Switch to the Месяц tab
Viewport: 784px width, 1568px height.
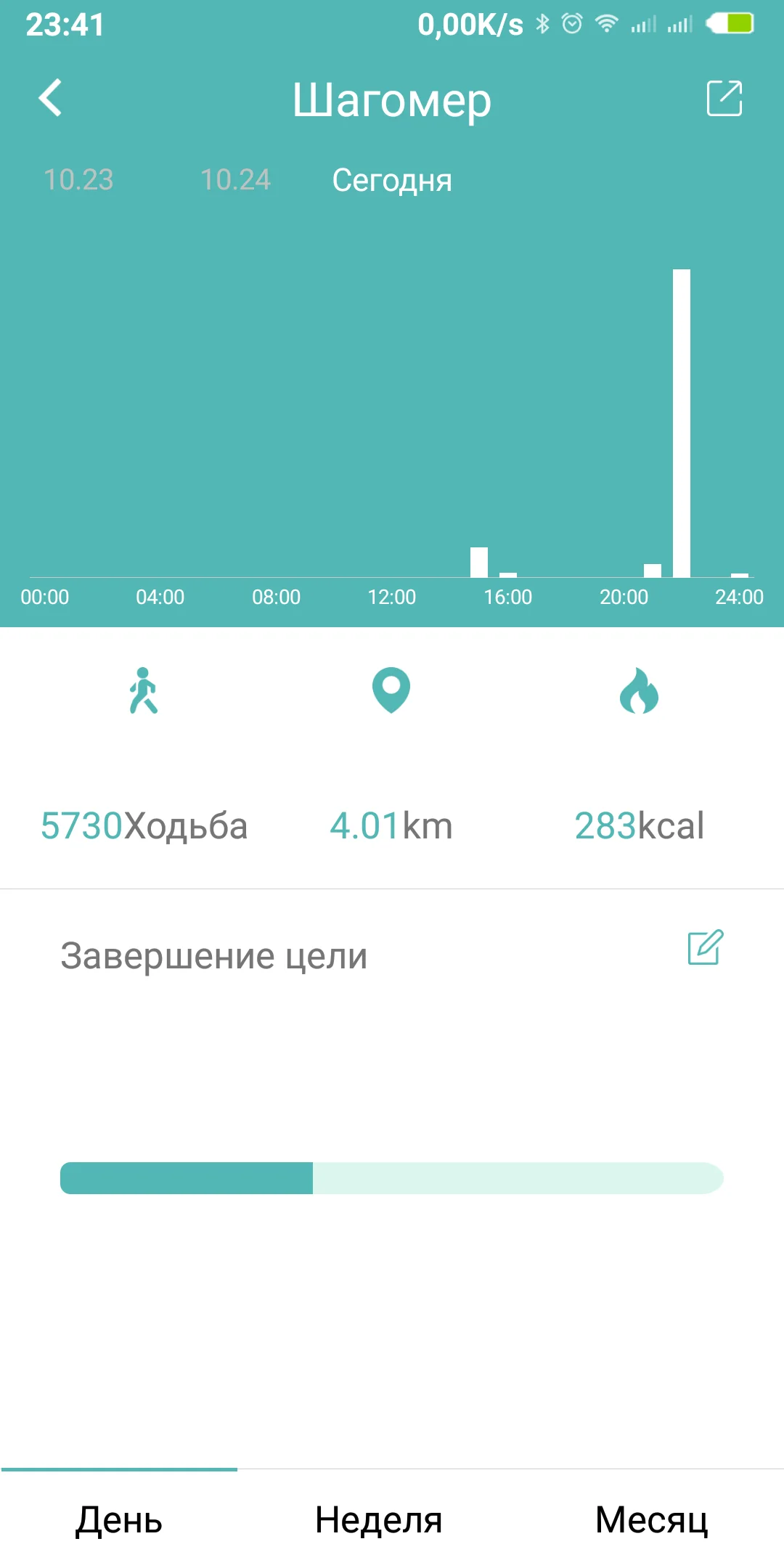point(651,1519)
